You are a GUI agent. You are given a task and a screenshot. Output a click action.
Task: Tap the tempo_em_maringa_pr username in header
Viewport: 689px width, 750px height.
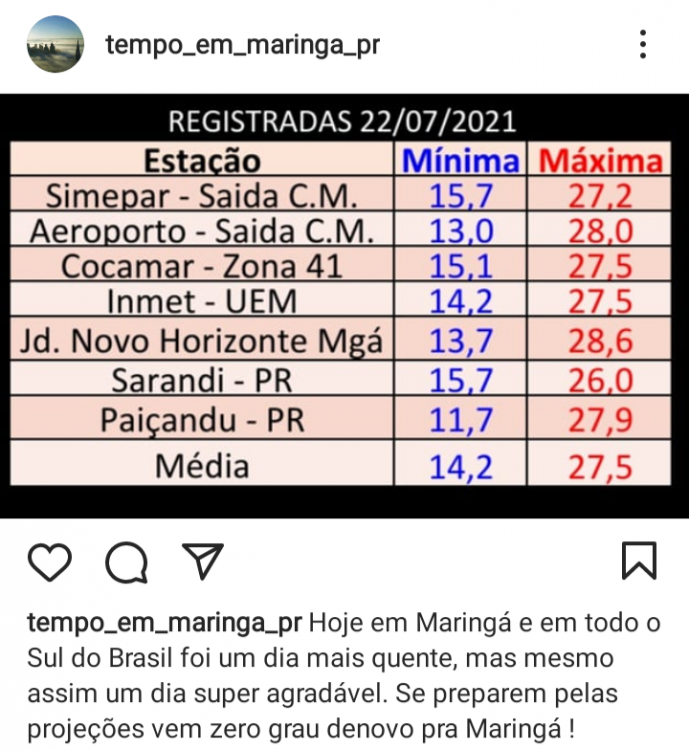click(x=243, y=45)
